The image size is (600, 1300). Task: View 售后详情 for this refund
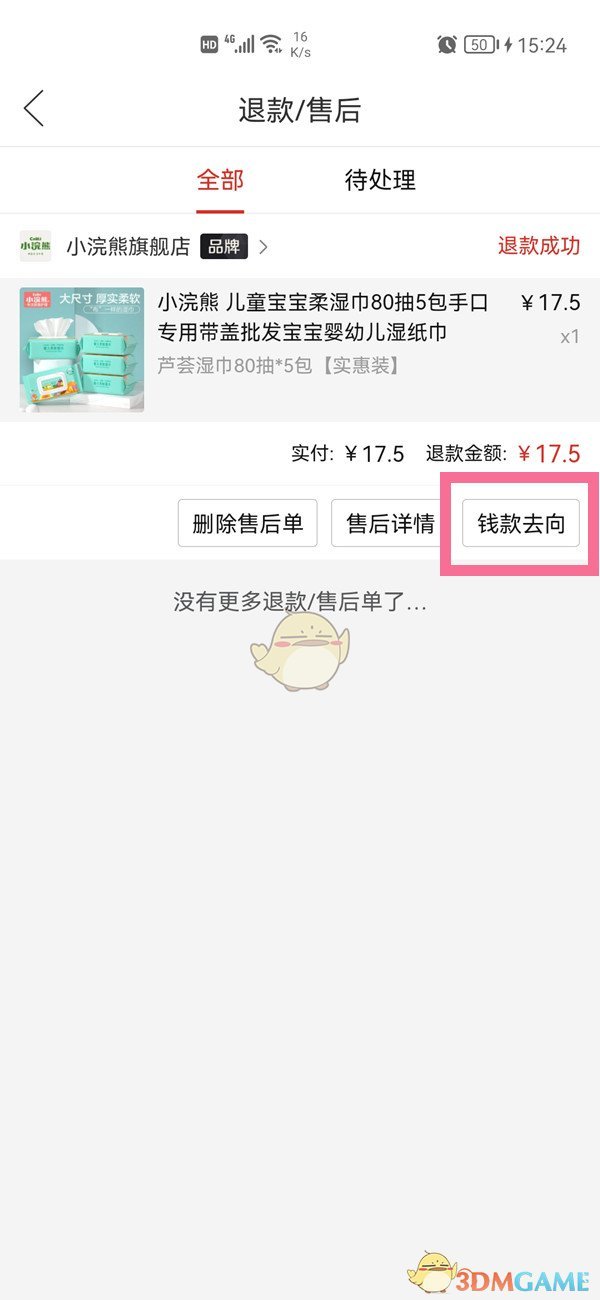point(390,523)
